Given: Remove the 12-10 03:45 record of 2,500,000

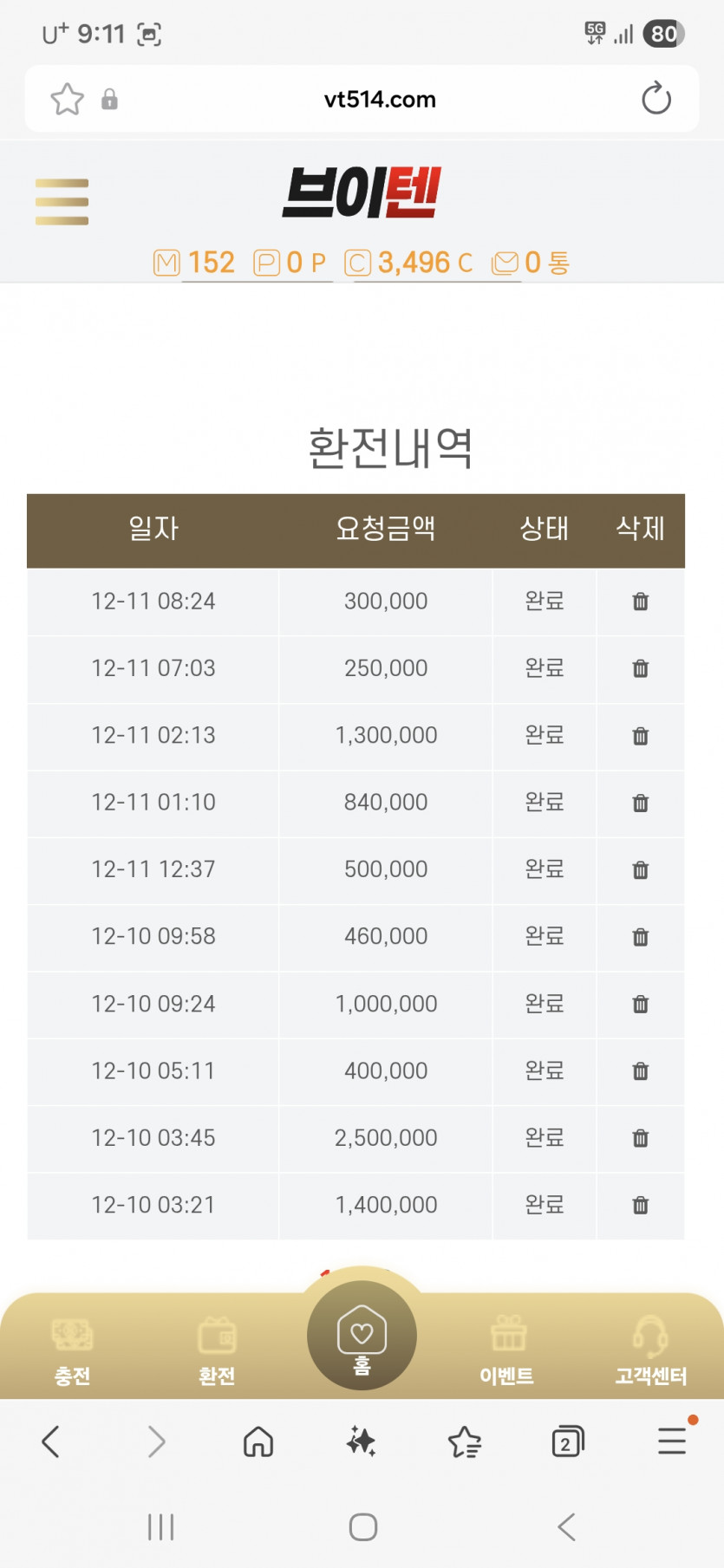Looking at the screenshot, I should pos(640,1138).
